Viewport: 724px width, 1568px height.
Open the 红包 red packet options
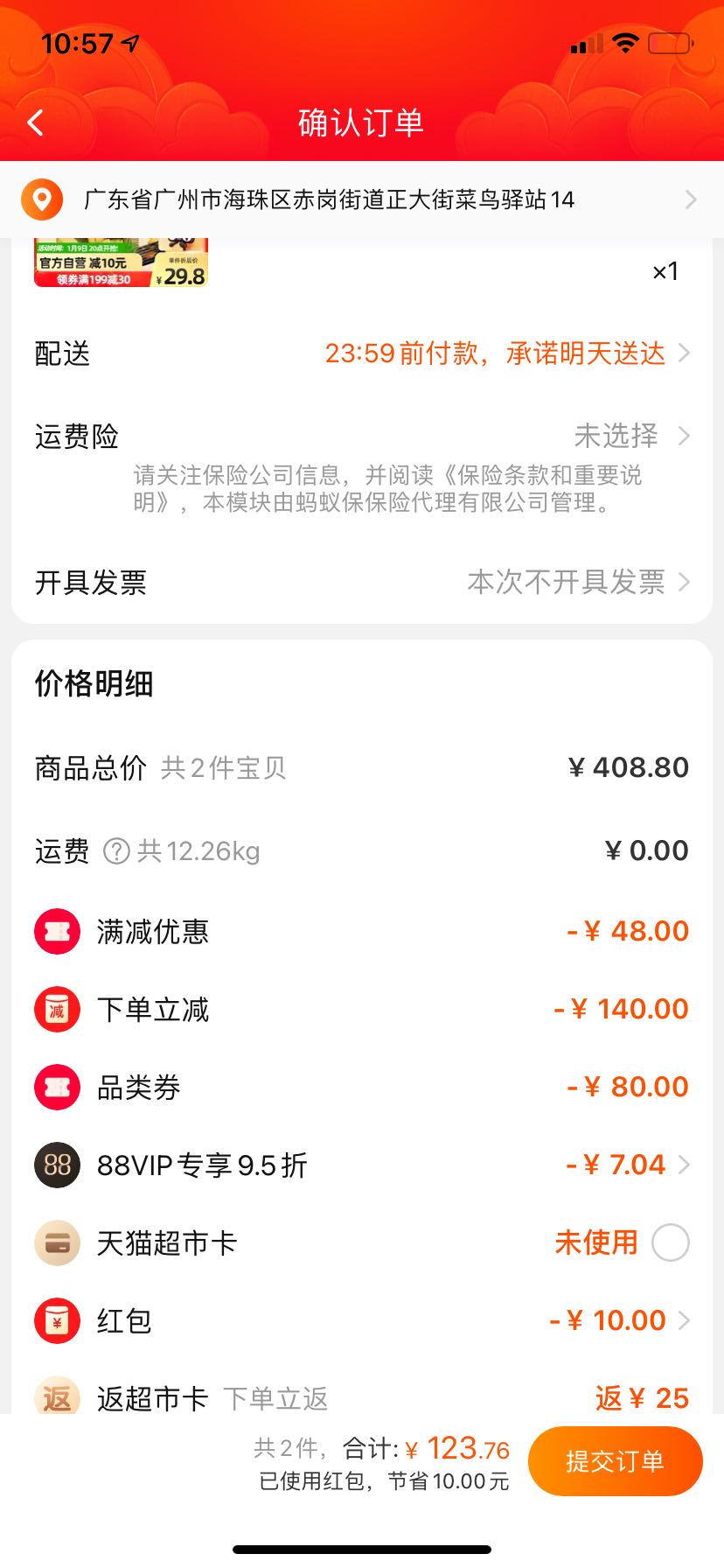coord(362,1320)
